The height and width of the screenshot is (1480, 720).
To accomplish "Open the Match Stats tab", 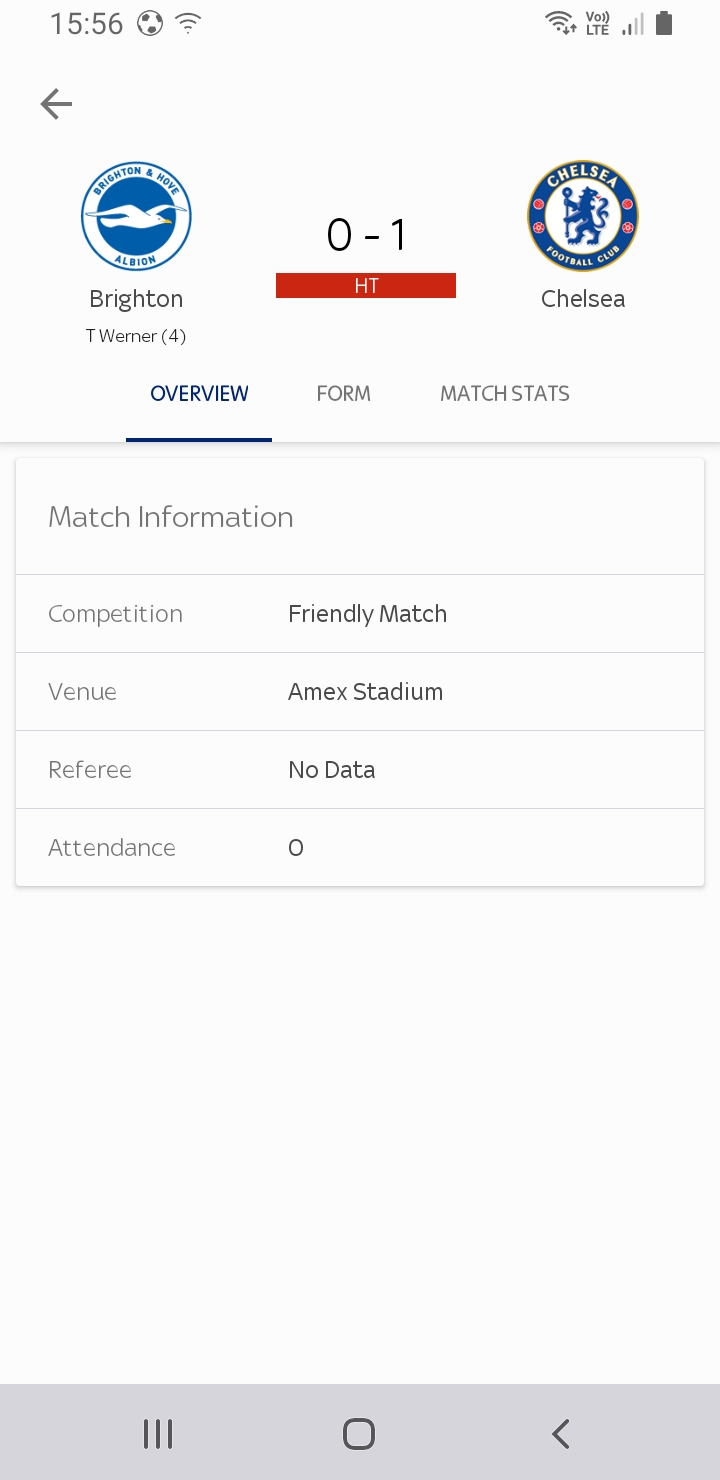I will tap(505, 394).
